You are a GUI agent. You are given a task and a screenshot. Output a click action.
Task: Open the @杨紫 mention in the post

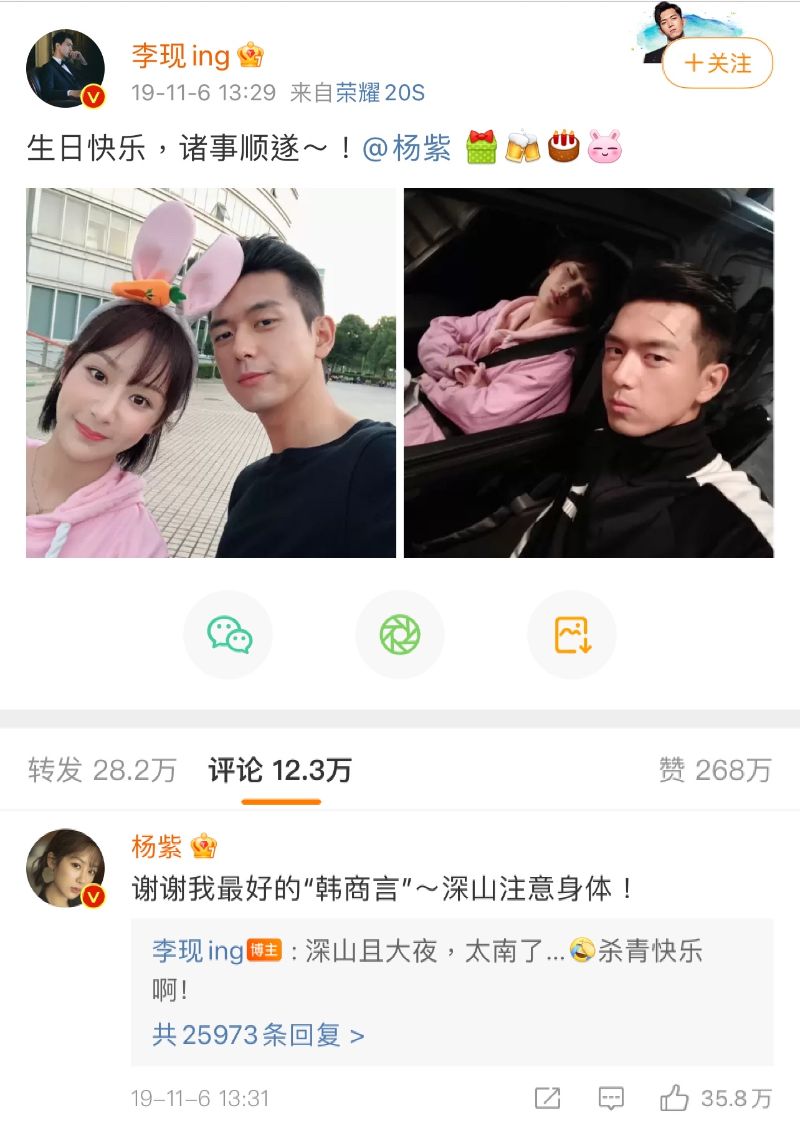point(407,149)
